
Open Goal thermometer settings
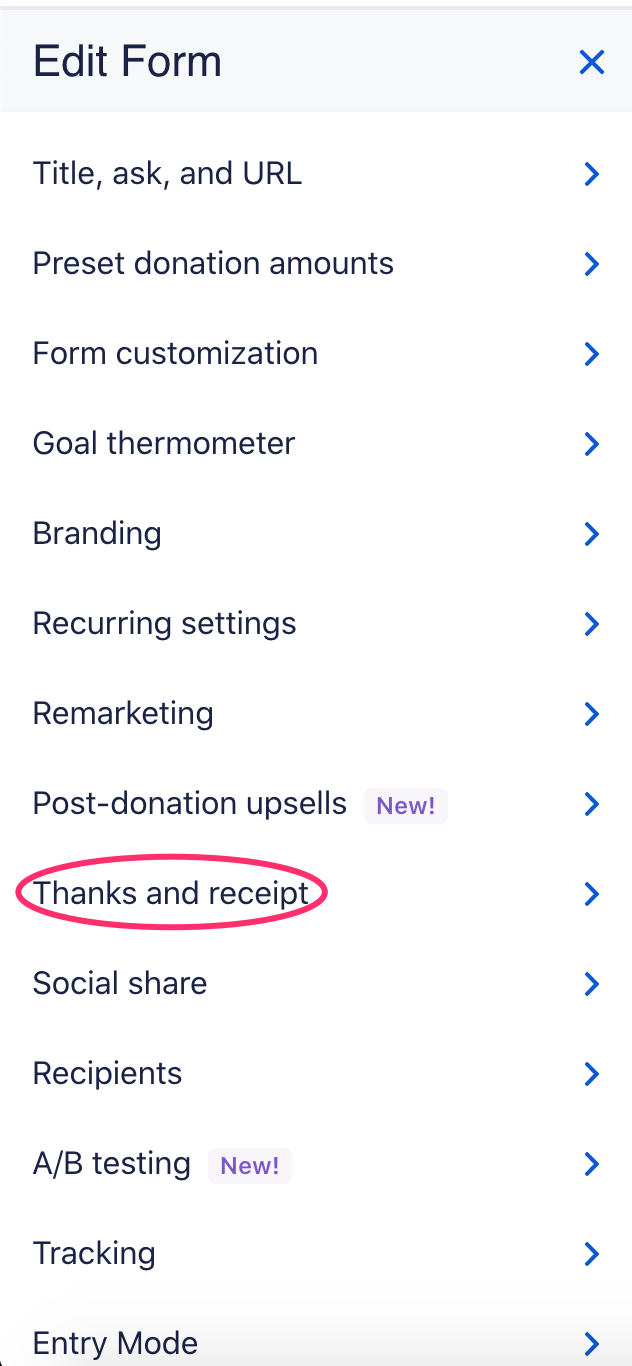coord(164,444)
